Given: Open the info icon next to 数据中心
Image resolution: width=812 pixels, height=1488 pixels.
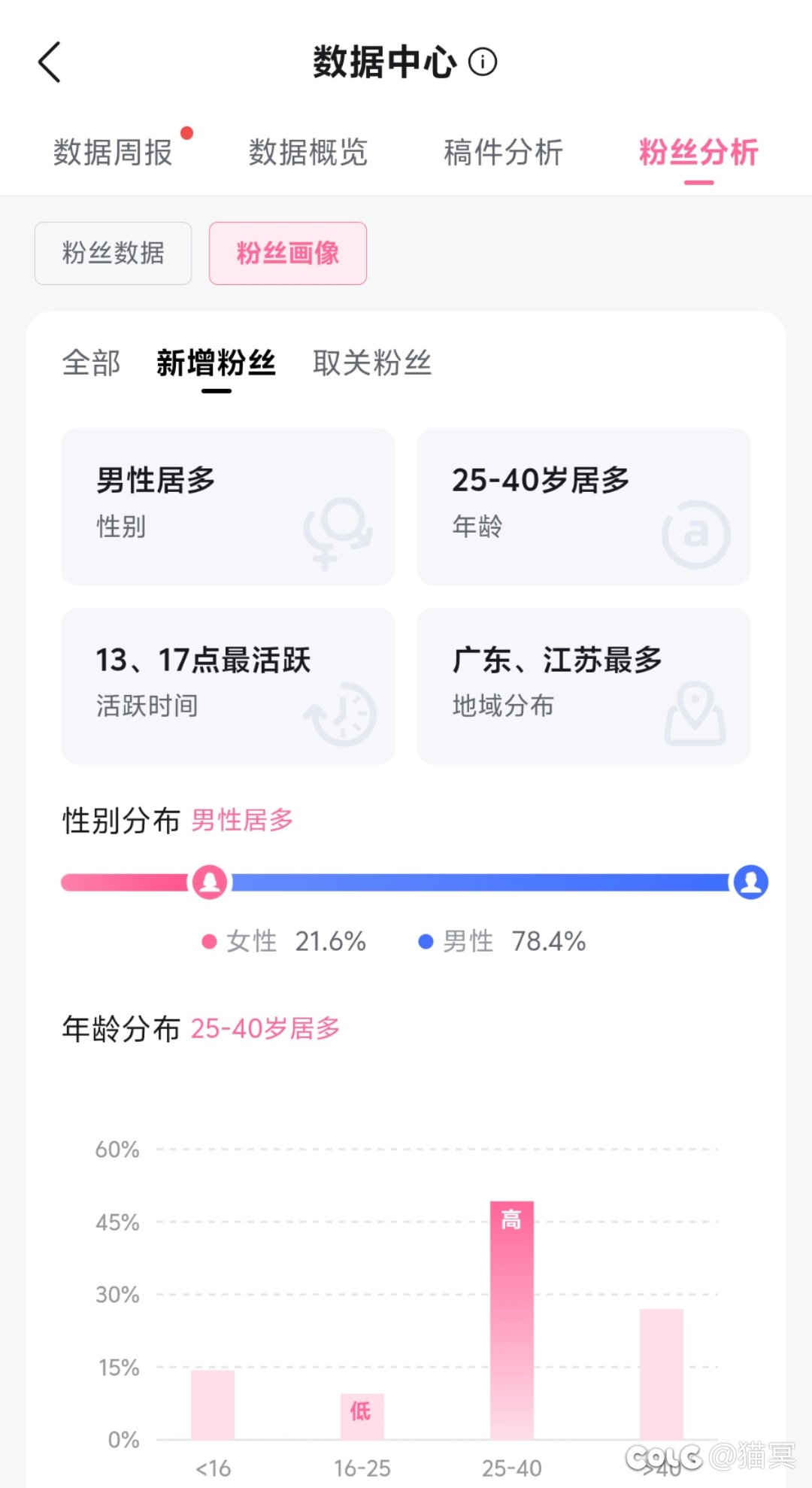Looking at the screenshot, I should [x=483, y=62].
